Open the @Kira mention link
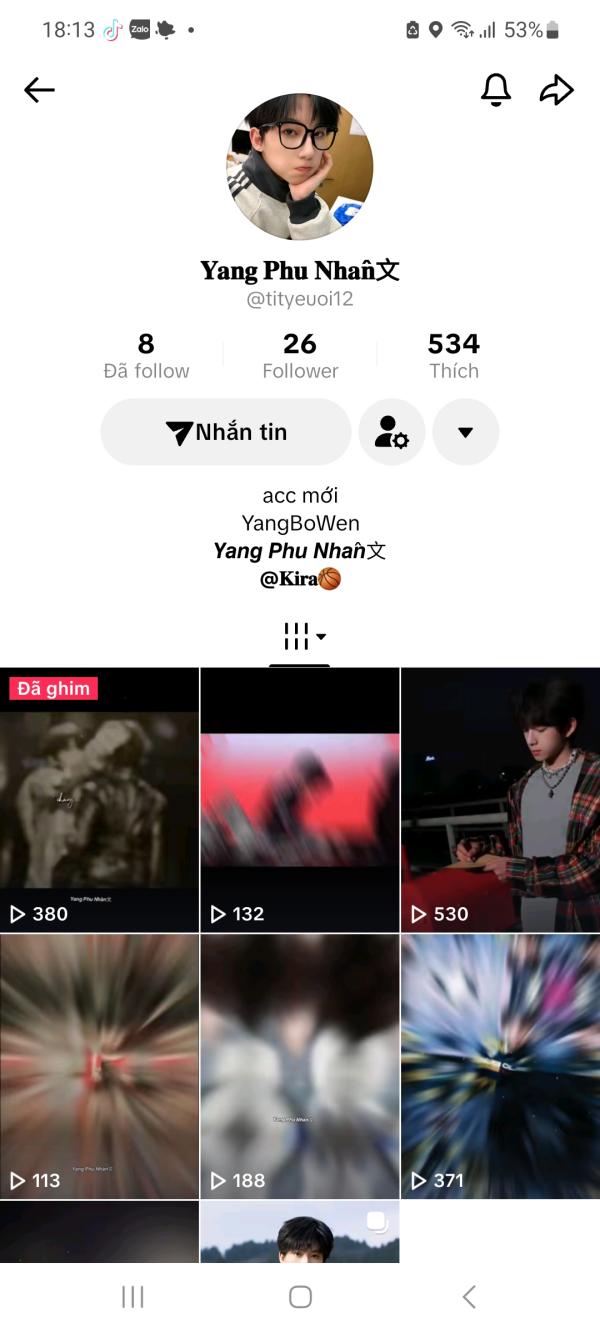The image size is (600, 1333). (x=300, y=578)
